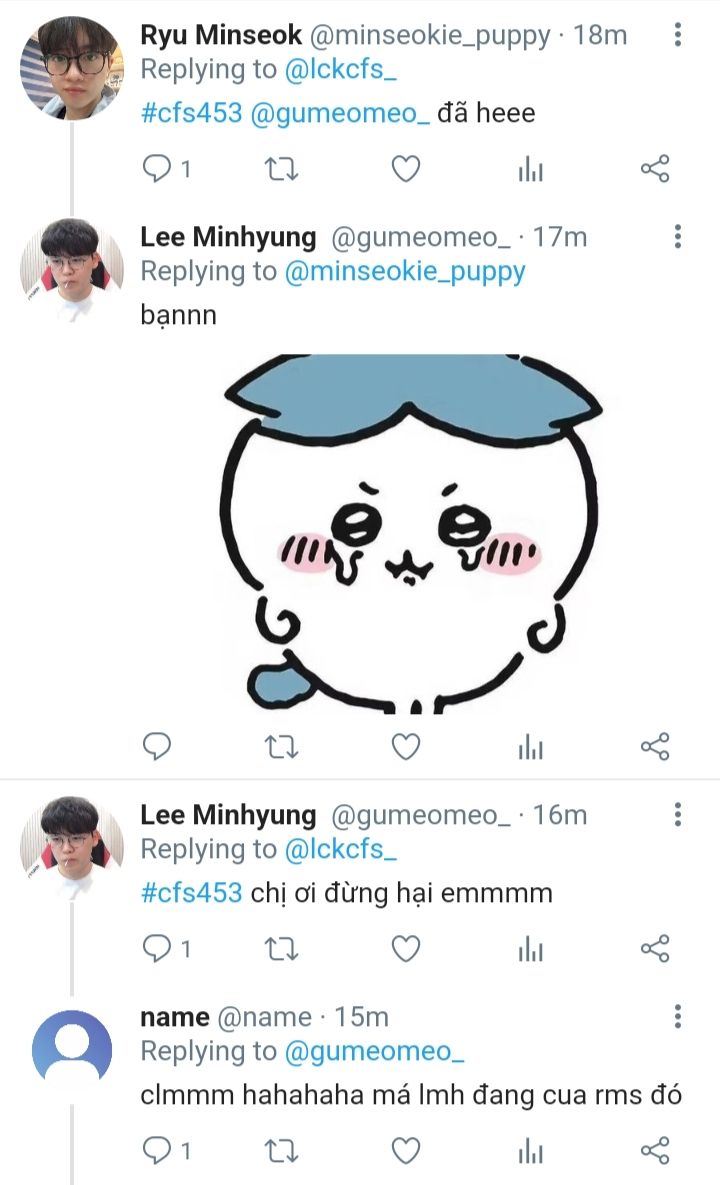Retweet the "chị ơi đừng hại emmmm" tweet
The image size is (720, 1185).
point(284,948)
